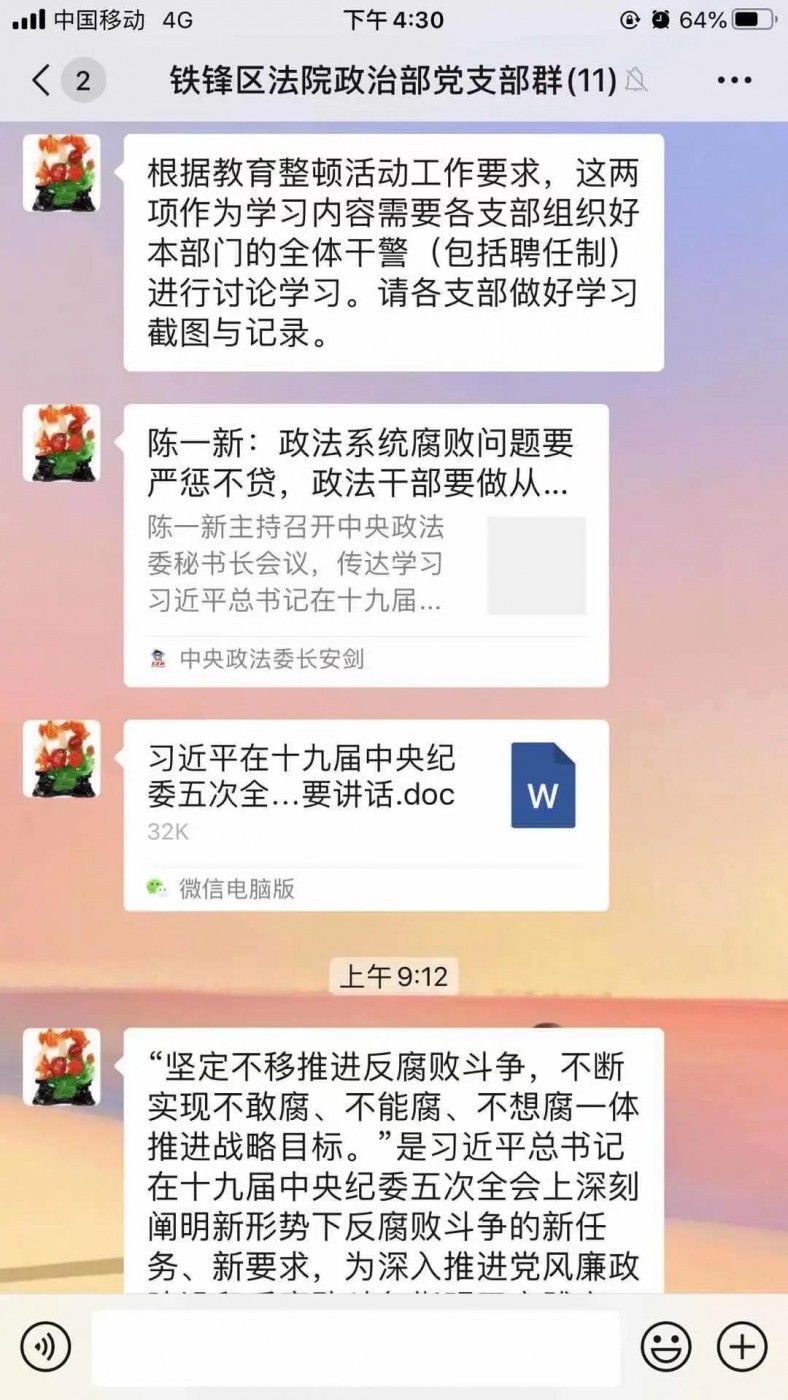788x1400 pixels.
Task: Switch to voice message input
Action: click(x=46, y=1346)
